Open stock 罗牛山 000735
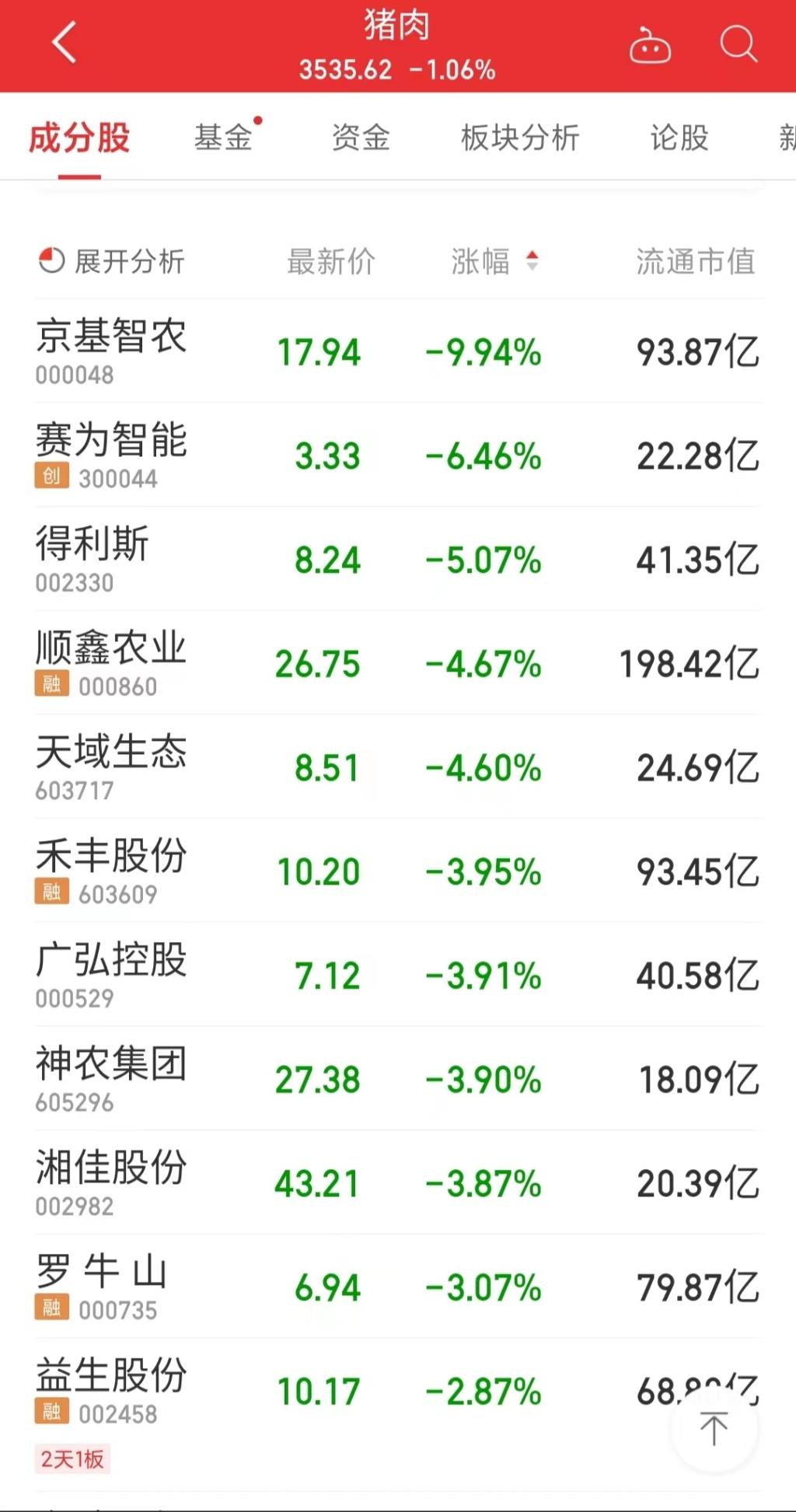The width and height of the screenshot is (796, 1512). [398, 1287]
